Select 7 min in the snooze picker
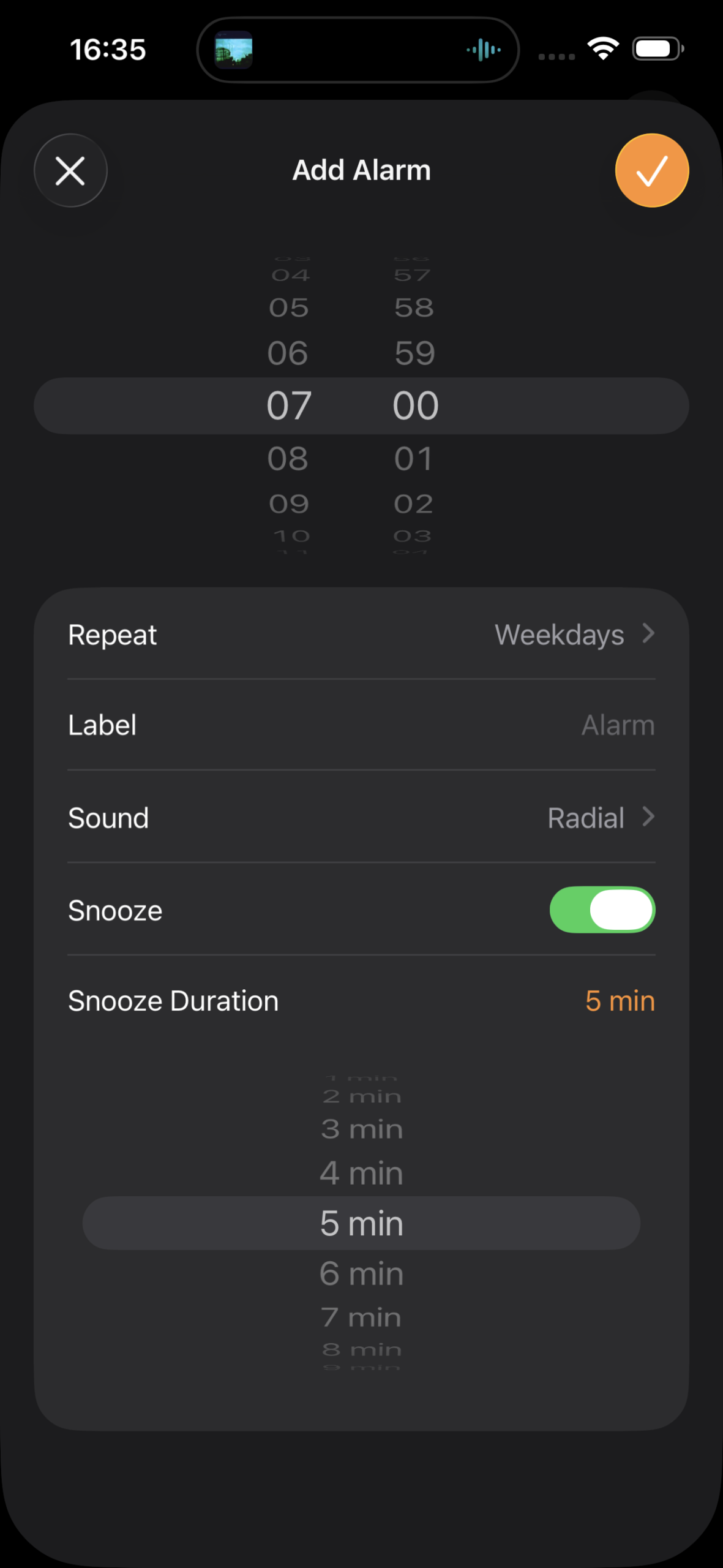Viewport: 723px width, 1568px height. point(361,1317)
